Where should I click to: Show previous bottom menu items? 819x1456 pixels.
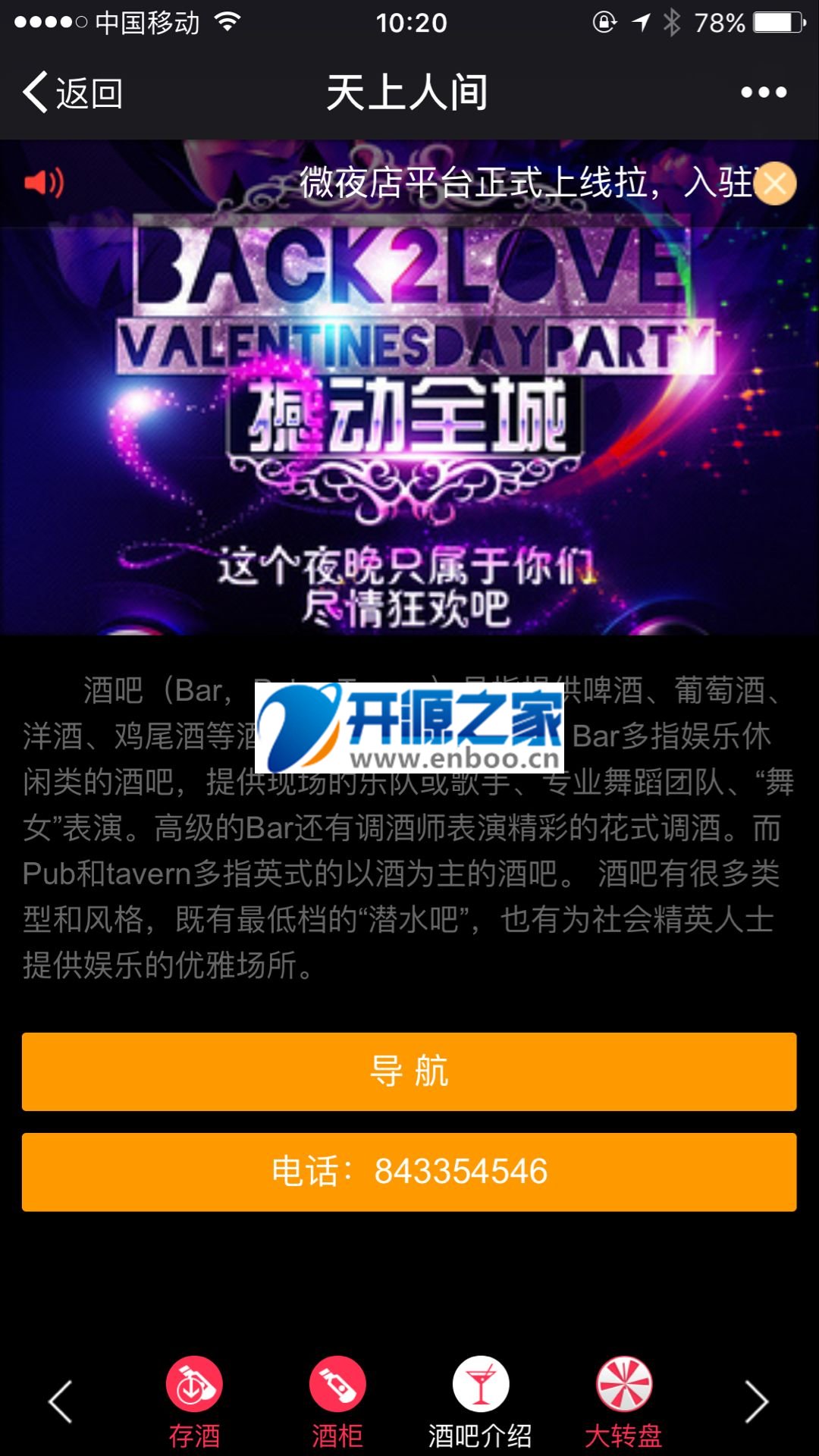[x=60, y=1401]
